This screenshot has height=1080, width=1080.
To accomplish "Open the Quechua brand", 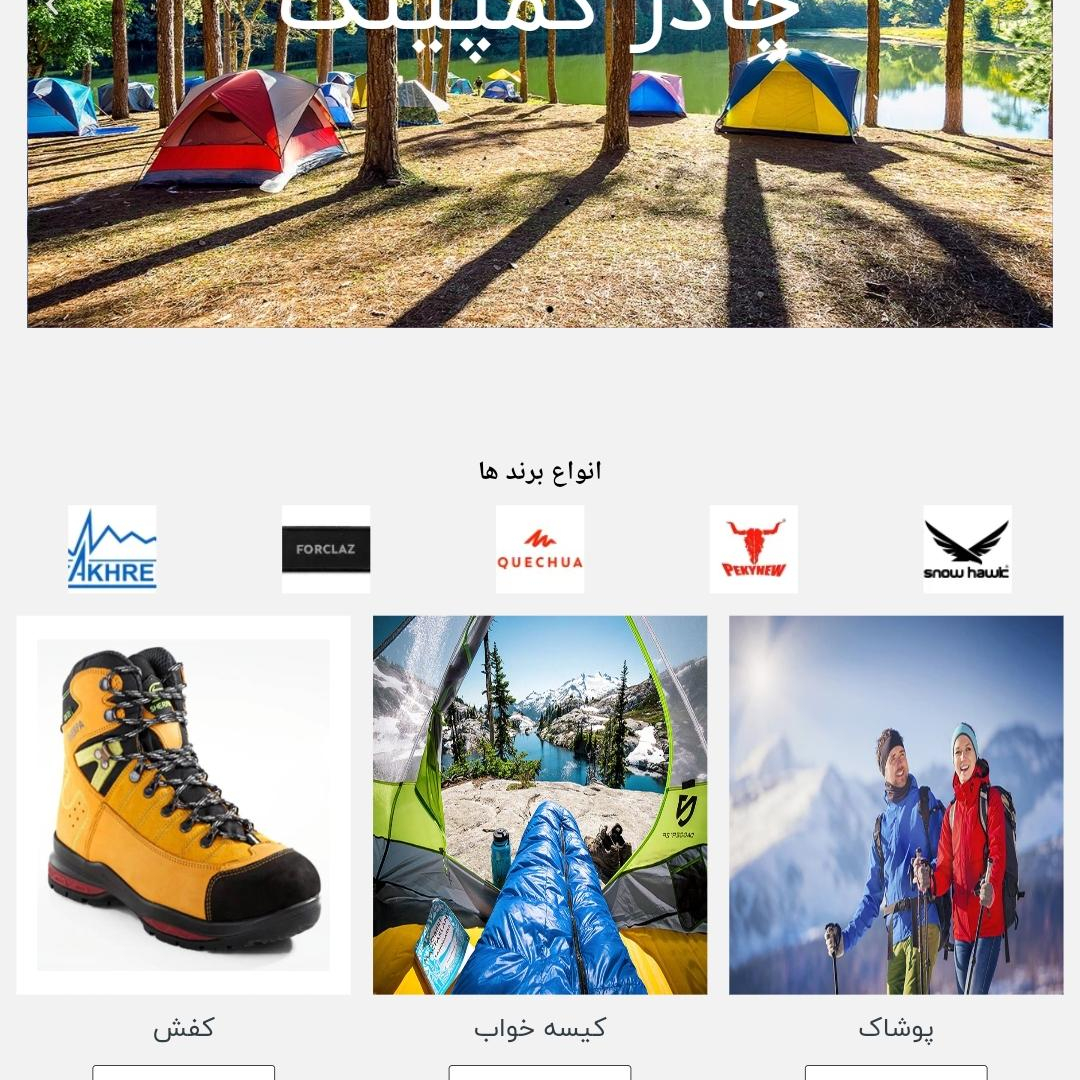I will pyautogui.click(x=540, y=549).
